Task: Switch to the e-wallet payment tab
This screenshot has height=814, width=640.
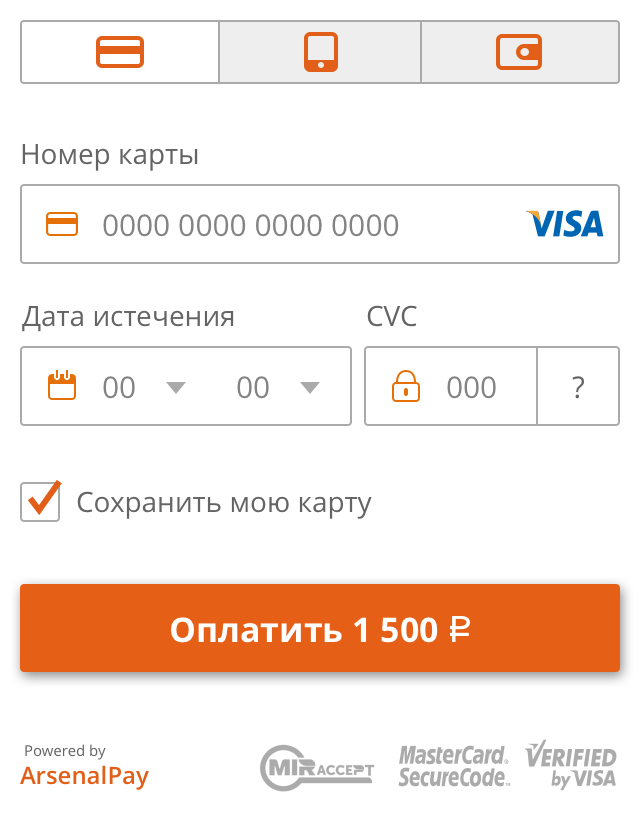Action: pyautogui.click(x=519, y=51)
